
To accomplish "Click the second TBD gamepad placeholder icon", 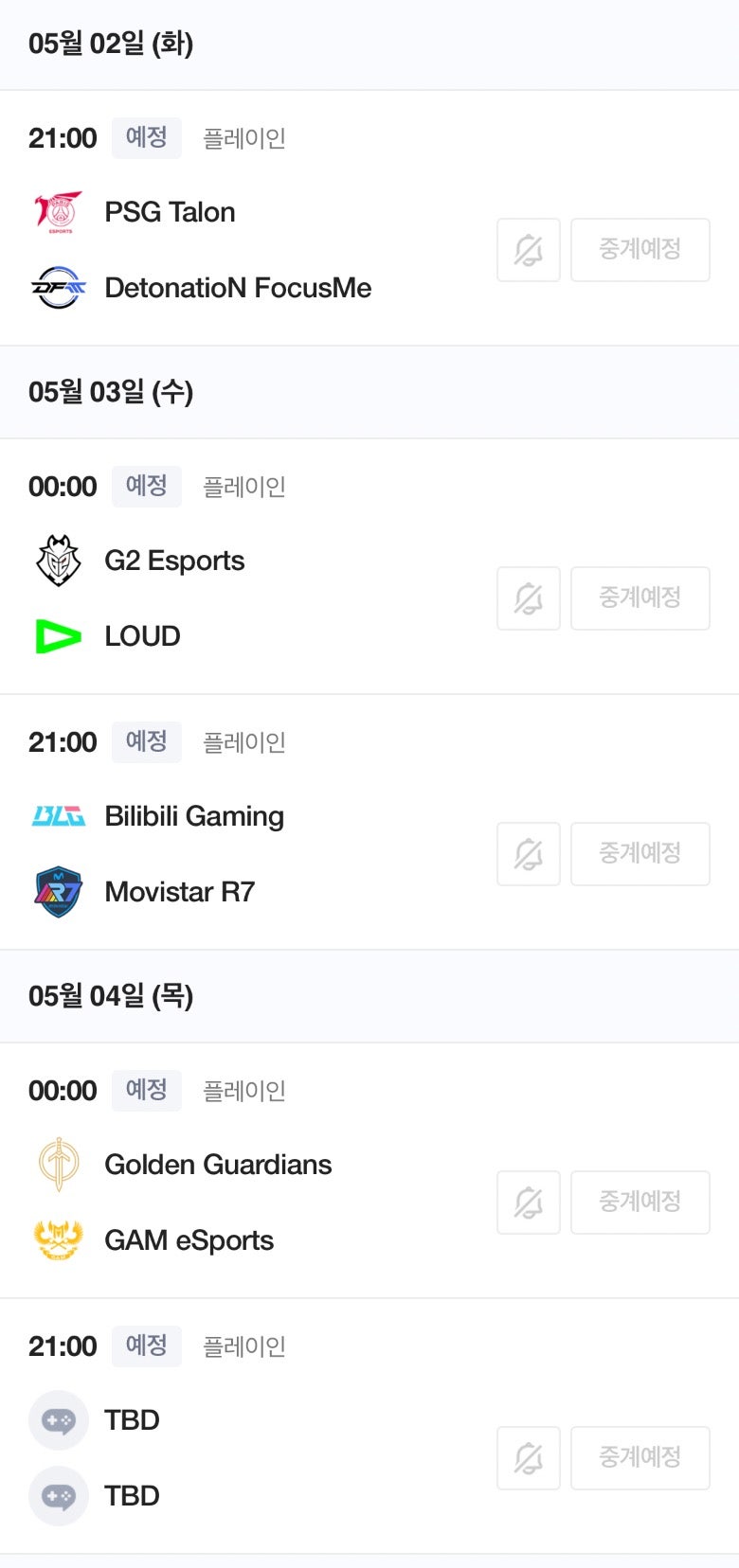I will coord(59,1495).
